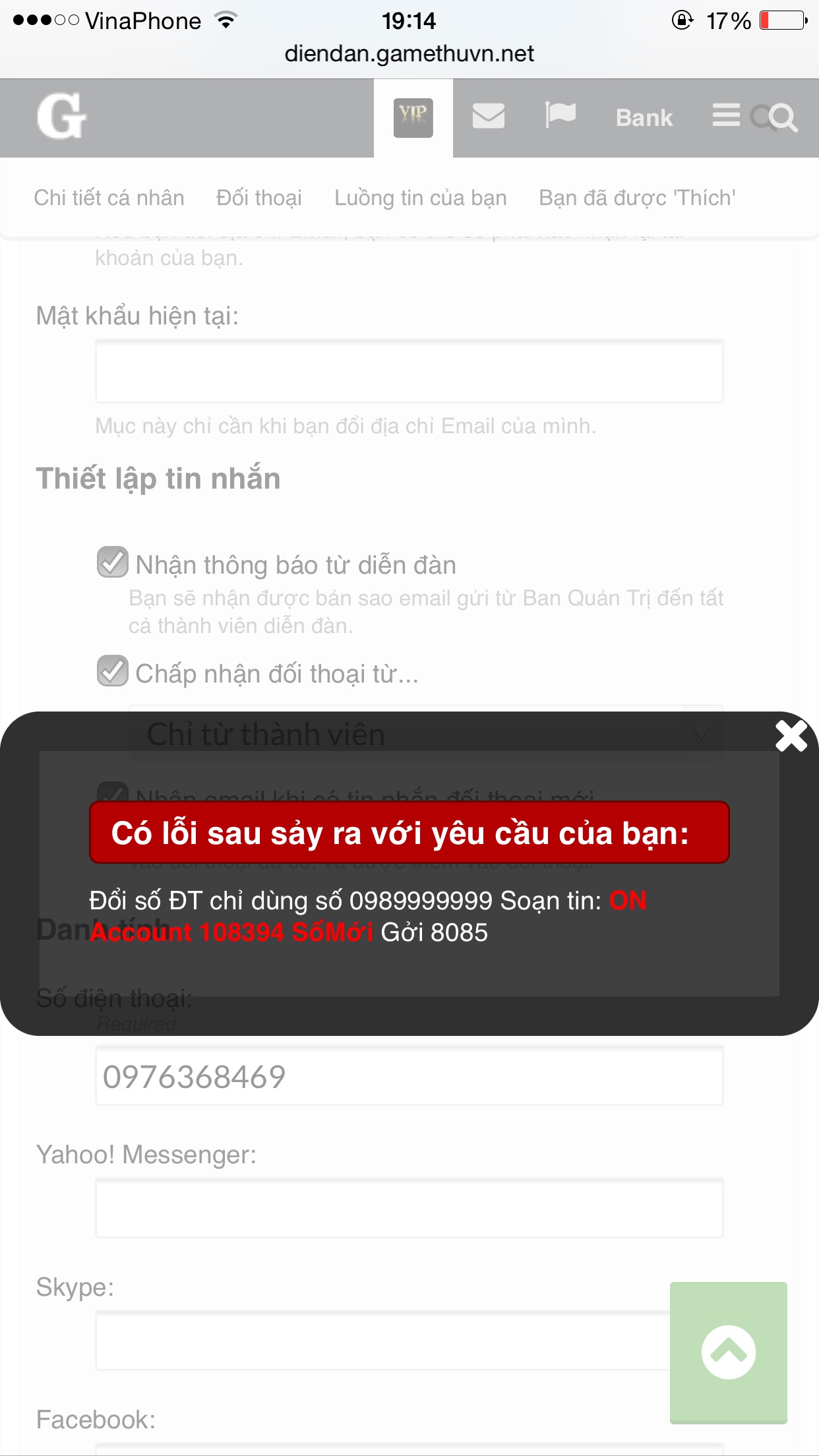Go to Đối thoại
The image size is (819, 1456).
click(x=258, y=198)
